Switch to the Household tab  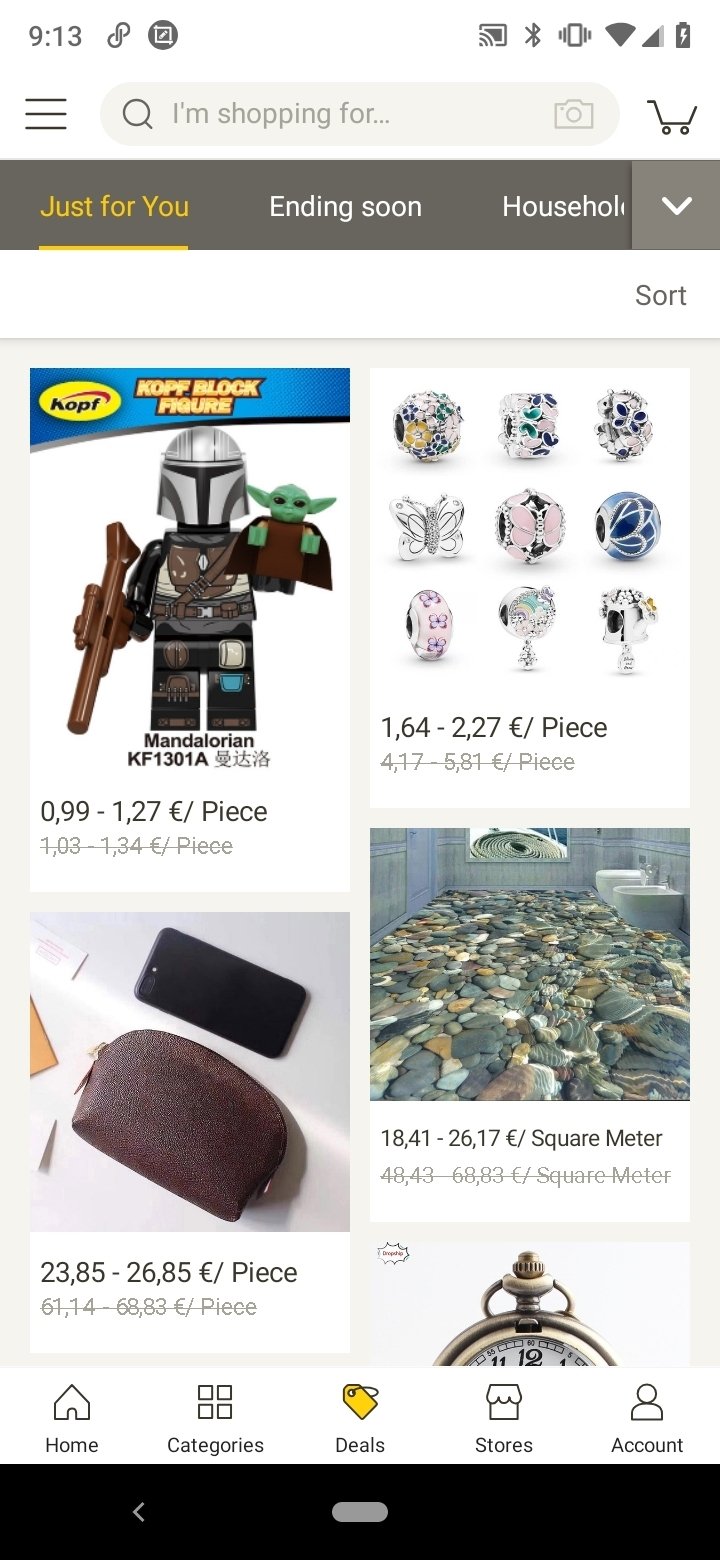[565, 207]
